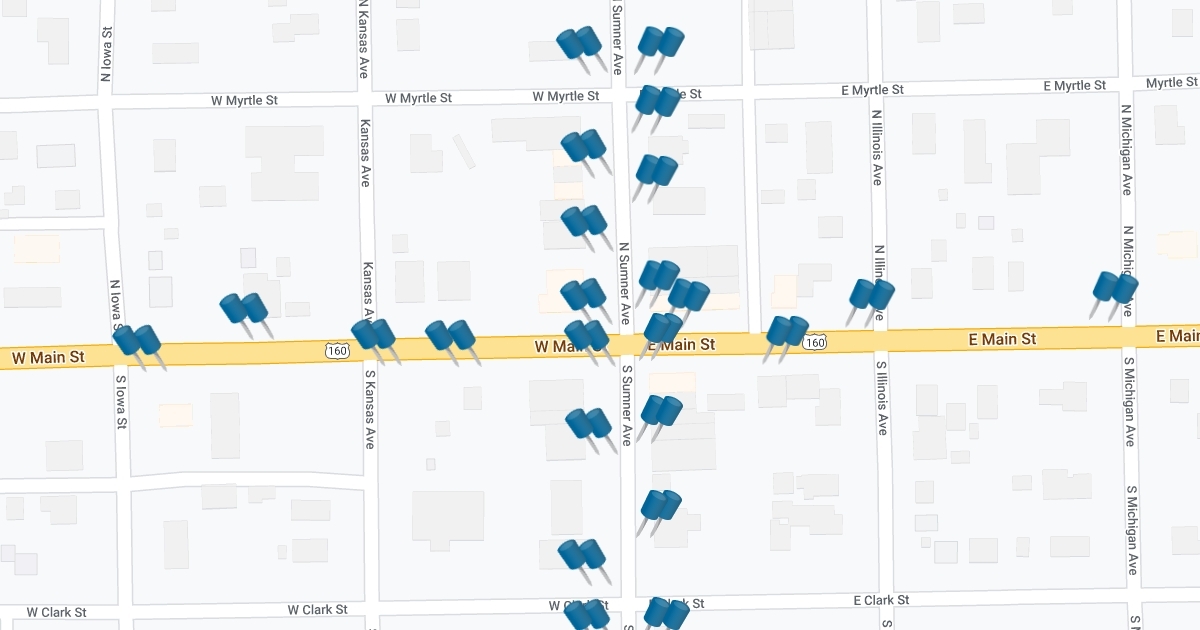
Task: Tap the pin covering the E Myrtle St label at Sumner
Action: 656,101
